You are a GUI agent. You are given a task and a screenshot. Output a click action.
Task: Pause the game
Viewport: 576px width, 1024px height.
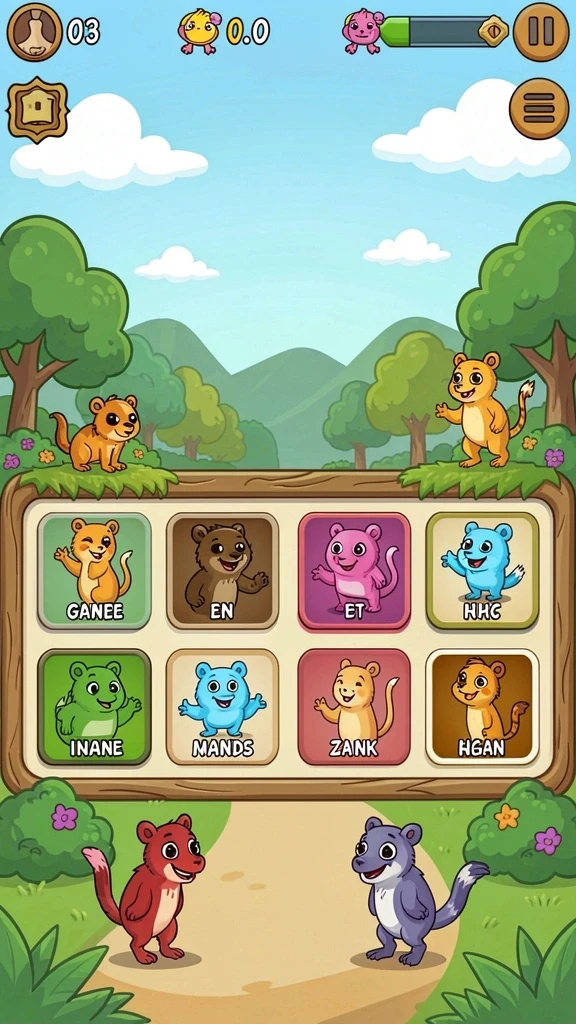coord(541,31)
